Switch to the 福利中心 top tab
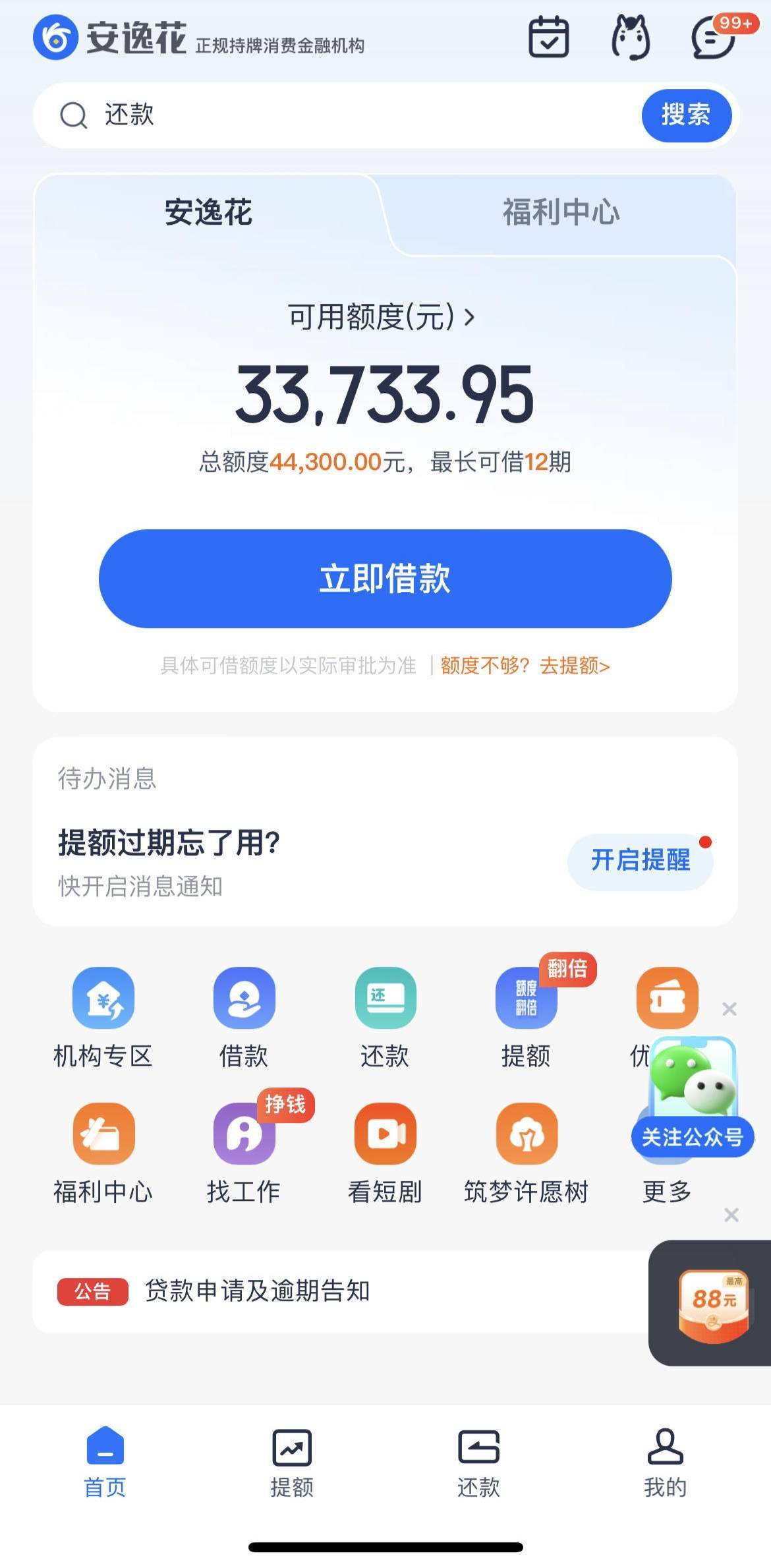This screenshot has width=771, height=1568. tap(561, 213)
